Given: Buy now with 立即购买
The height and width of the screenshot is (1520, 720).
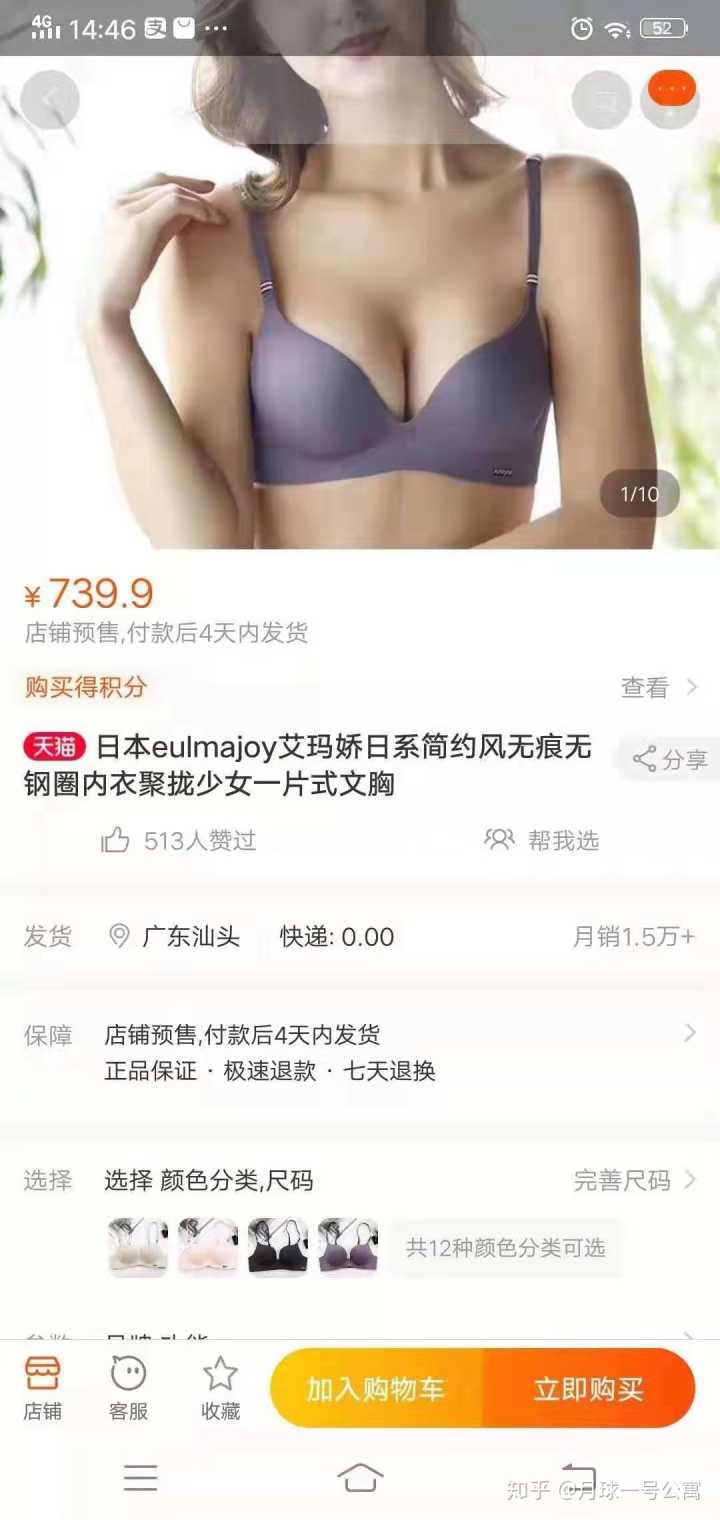Looking at the screenshot, I should pyautogui.click(x=588, y=1389).
